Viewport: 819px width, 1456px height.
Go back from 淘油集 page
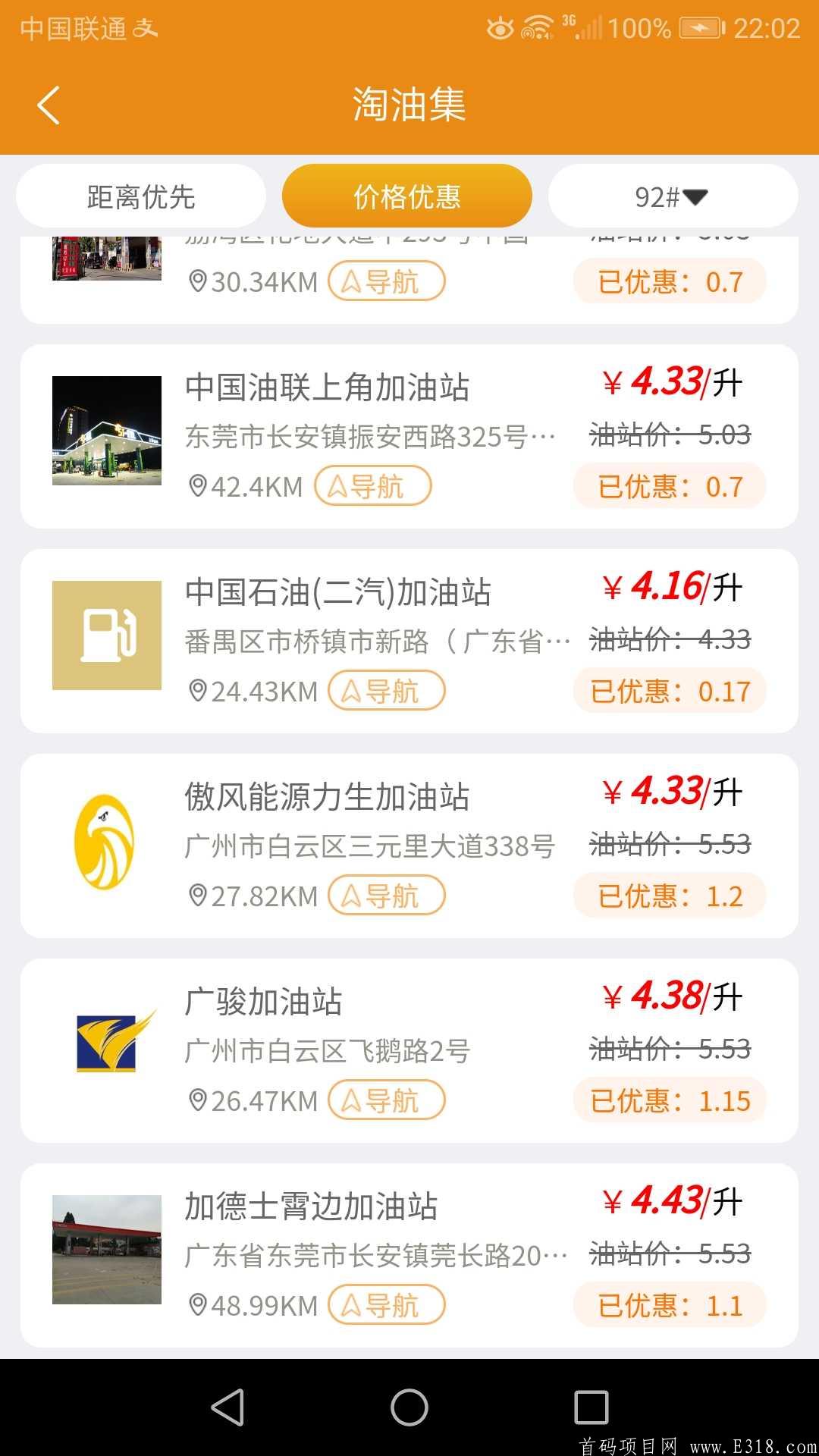[48, 105]
